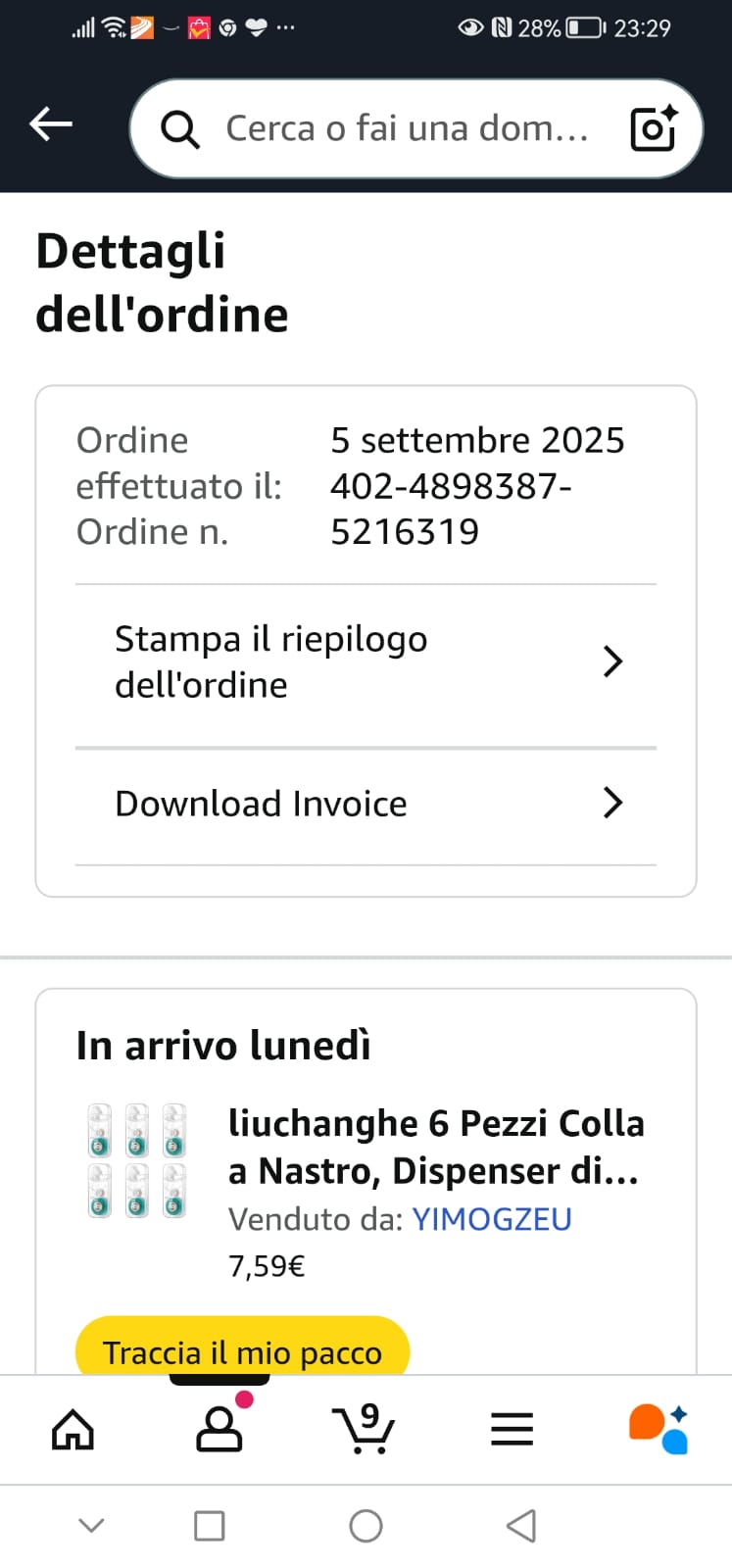
Task: Open the hamburger menu tab
Action: [512, 1430]
